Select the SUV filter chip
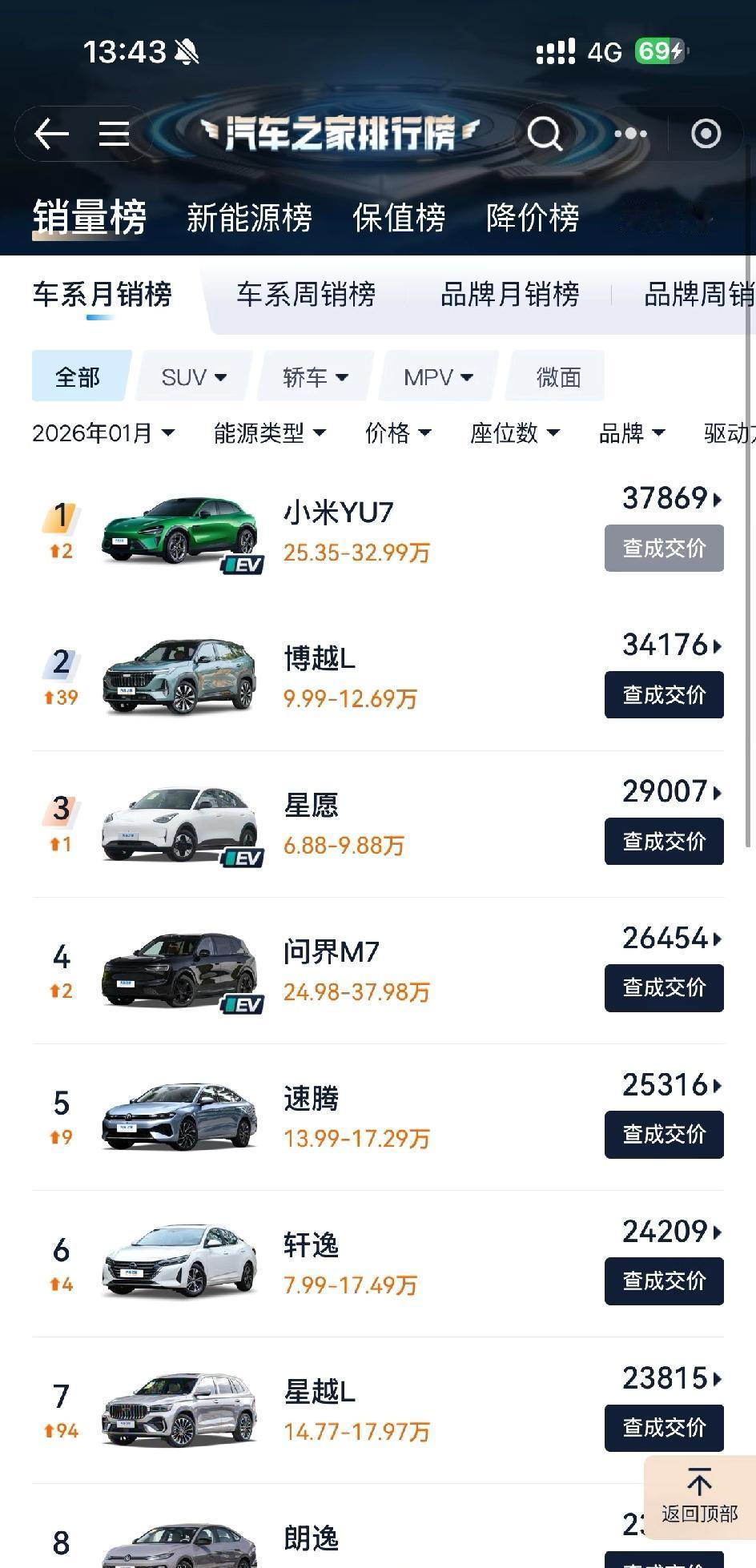The height and width of the screenshot is (1568, 756). [192, 376]
